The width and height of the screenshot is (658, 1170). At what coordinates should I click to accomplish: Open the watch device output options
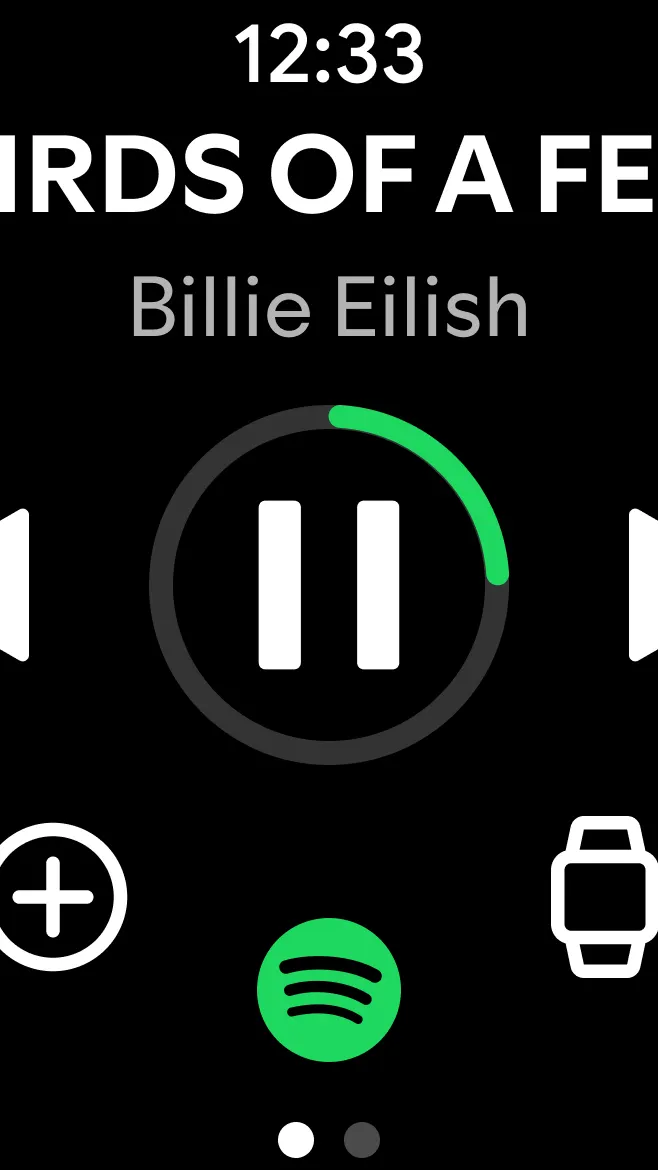coord(604,896)
